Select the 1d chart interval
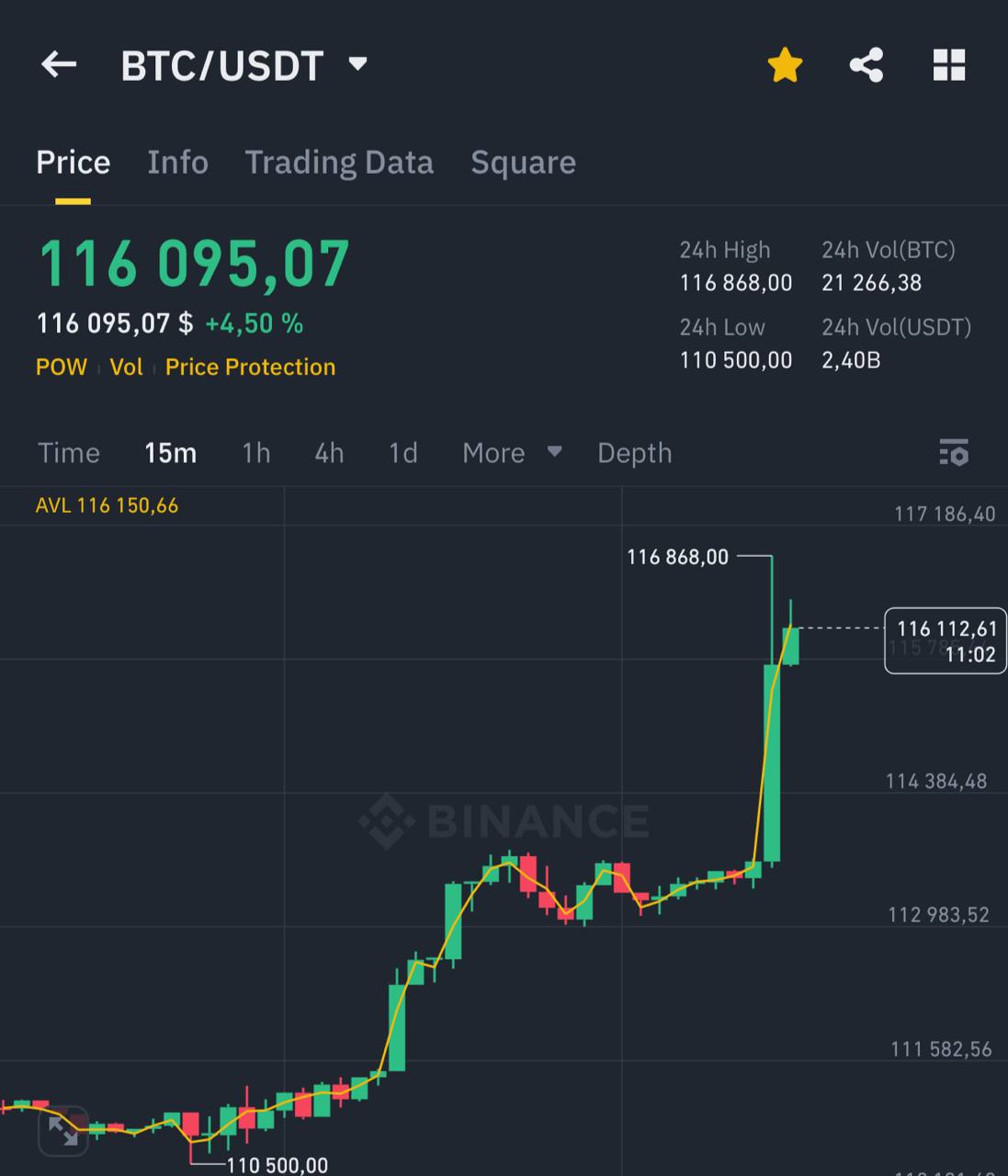The width and height of the screenshot is (1008, 1176). pos(402,453)
